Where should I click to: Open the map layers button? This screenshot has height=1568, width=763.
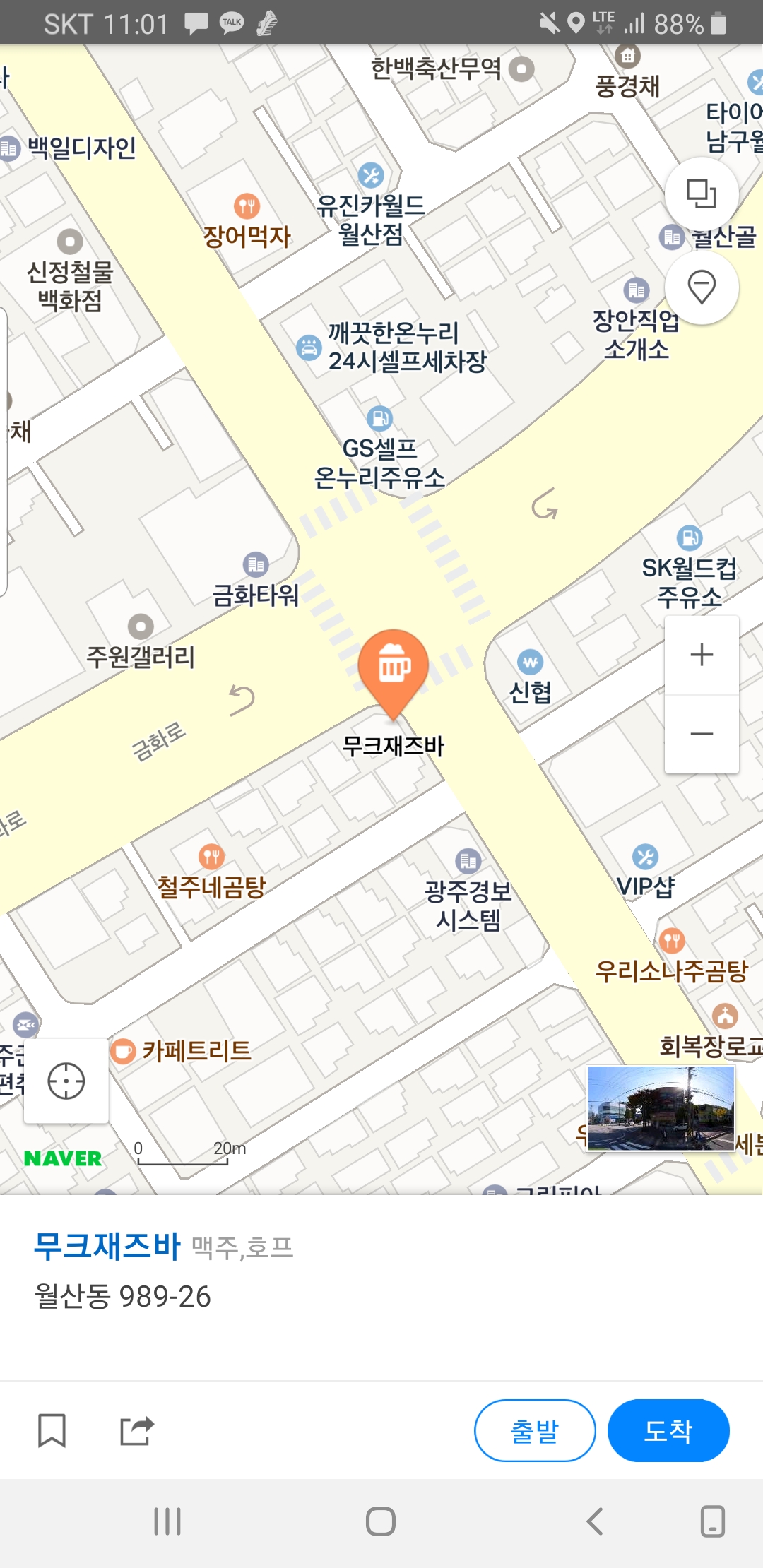[x=702, y=194]
